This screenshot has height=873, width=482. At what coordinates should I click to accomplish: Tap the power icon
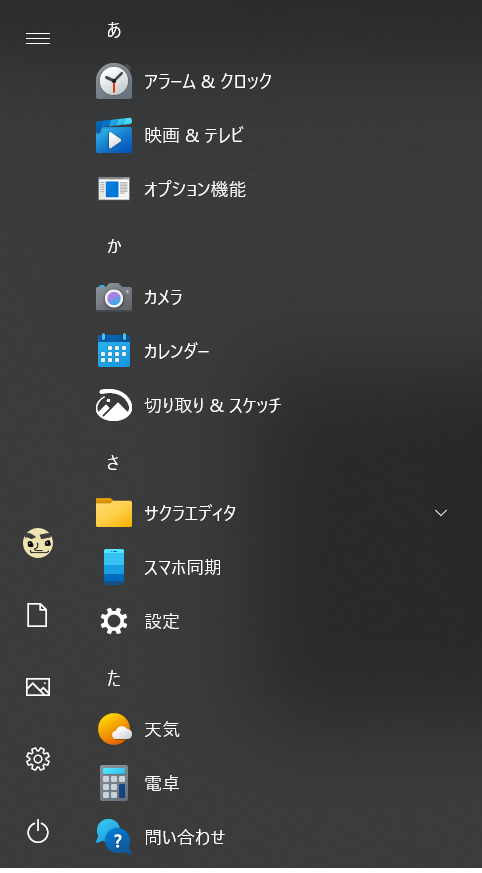38,832
